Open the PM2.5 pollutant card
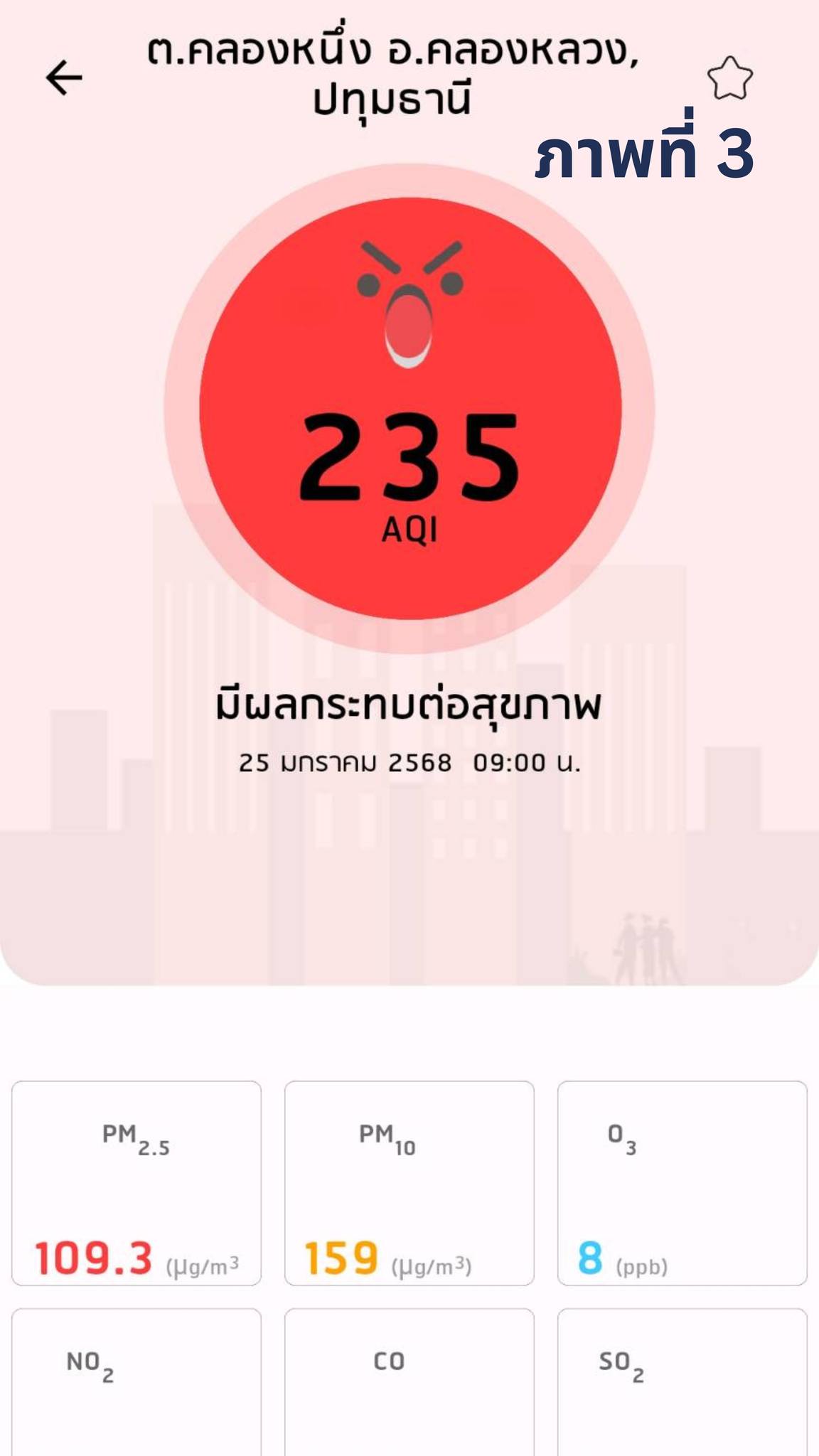 [x=136, y=1183]
